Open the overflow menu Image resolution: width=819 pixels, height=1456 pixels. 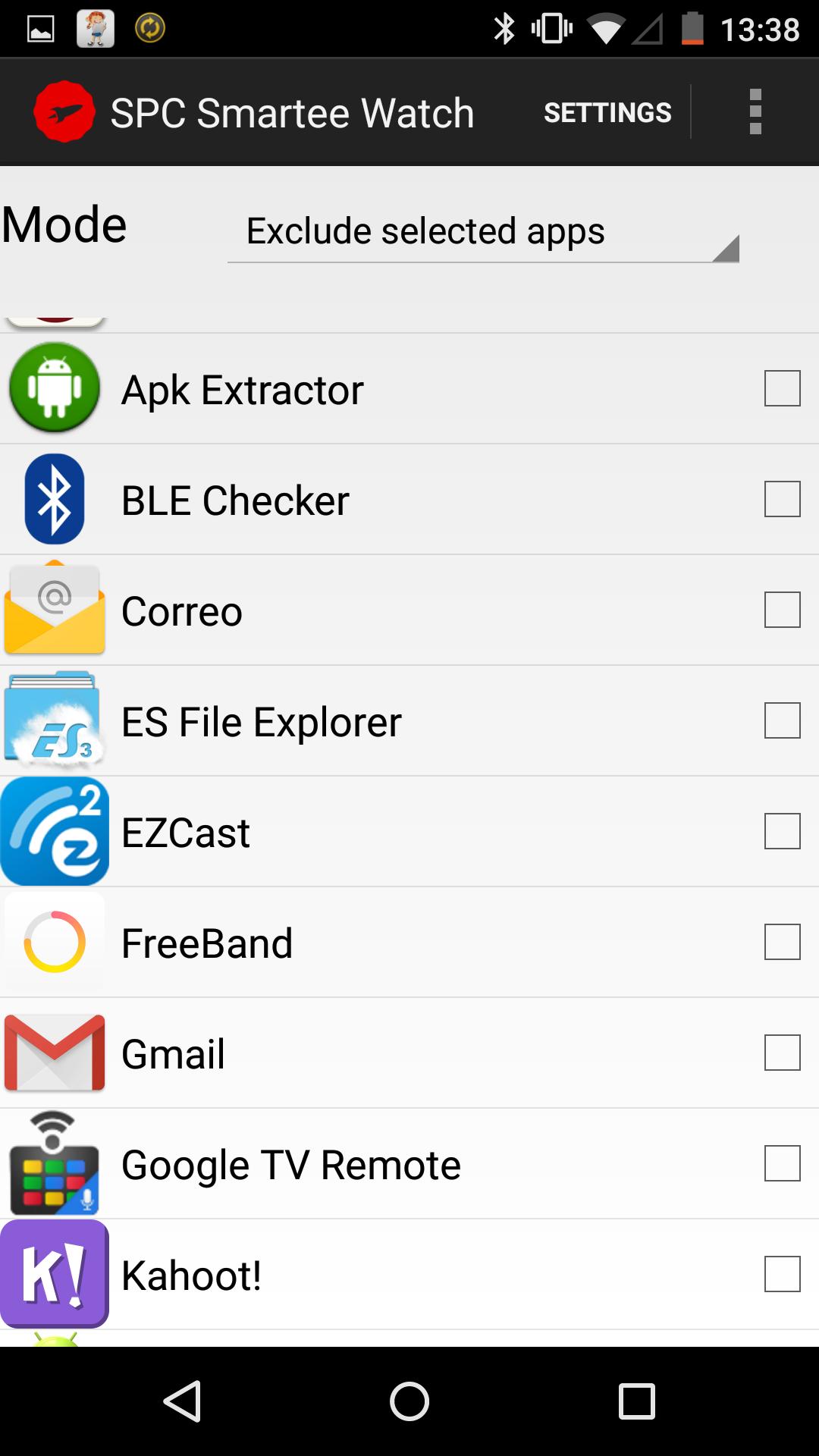coord(755,112)
